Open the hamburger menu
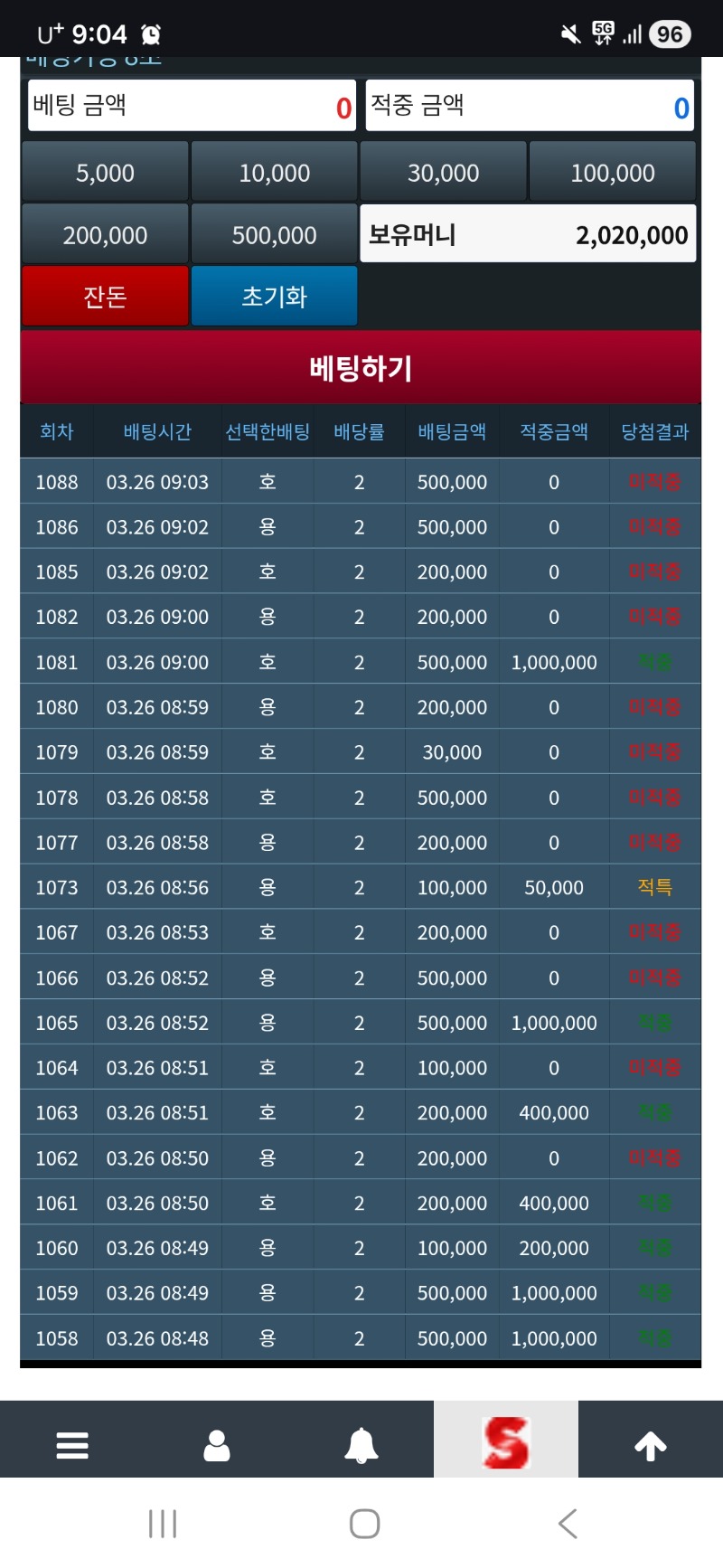The width and height of the screenshot is (723, 1568). [x=72, y=1445]
